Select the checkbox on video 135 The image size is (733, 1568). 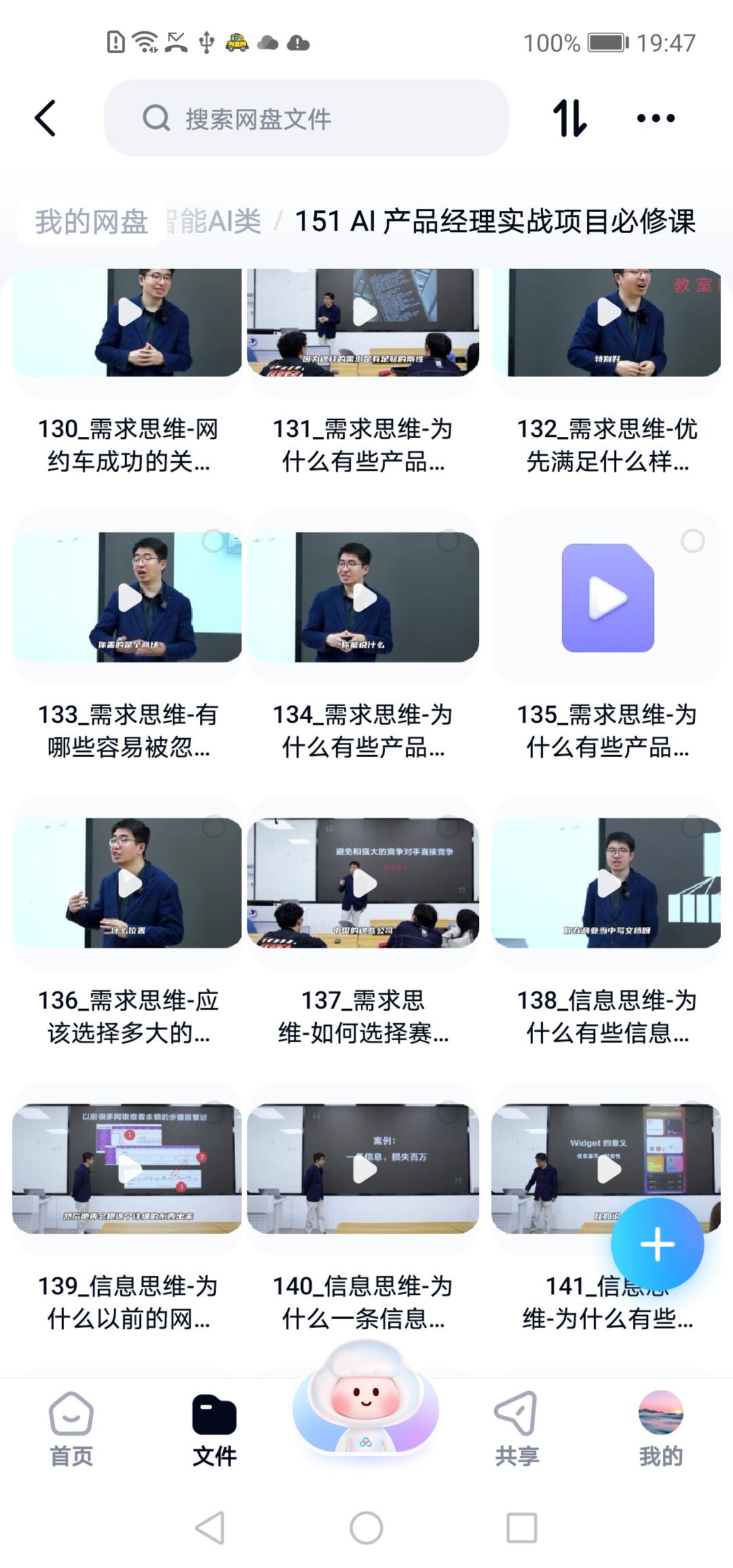[692, 541]
